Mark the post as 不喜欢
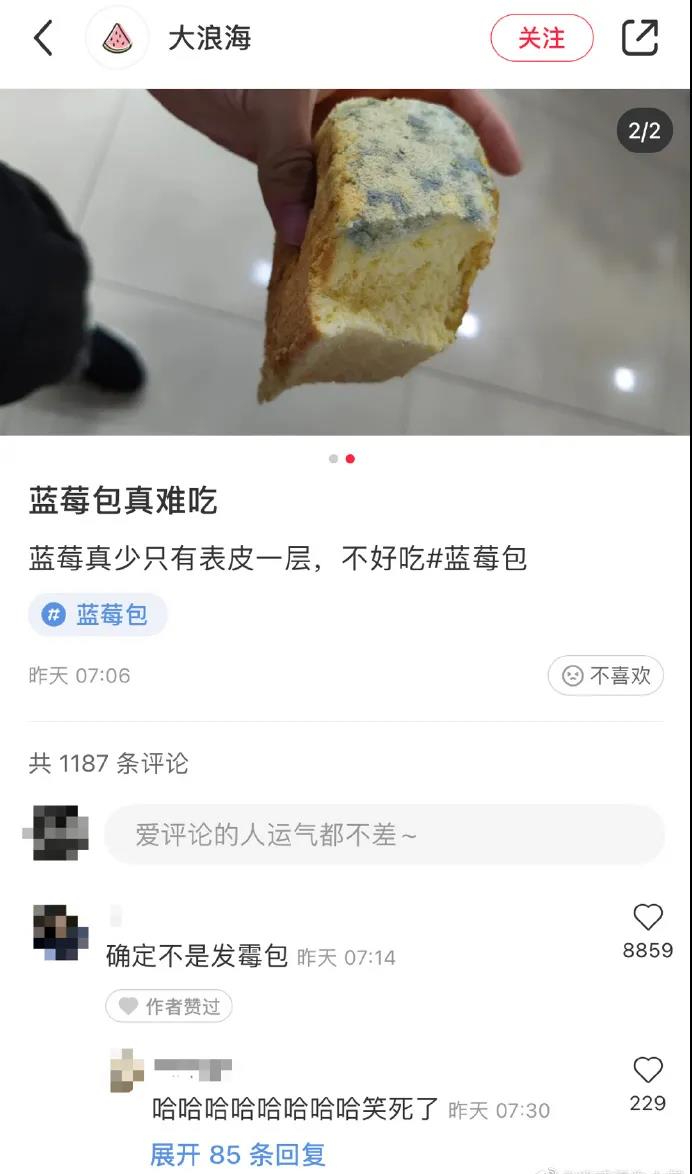The width and height of the screenshot is (692, 1174). (606, 675)
